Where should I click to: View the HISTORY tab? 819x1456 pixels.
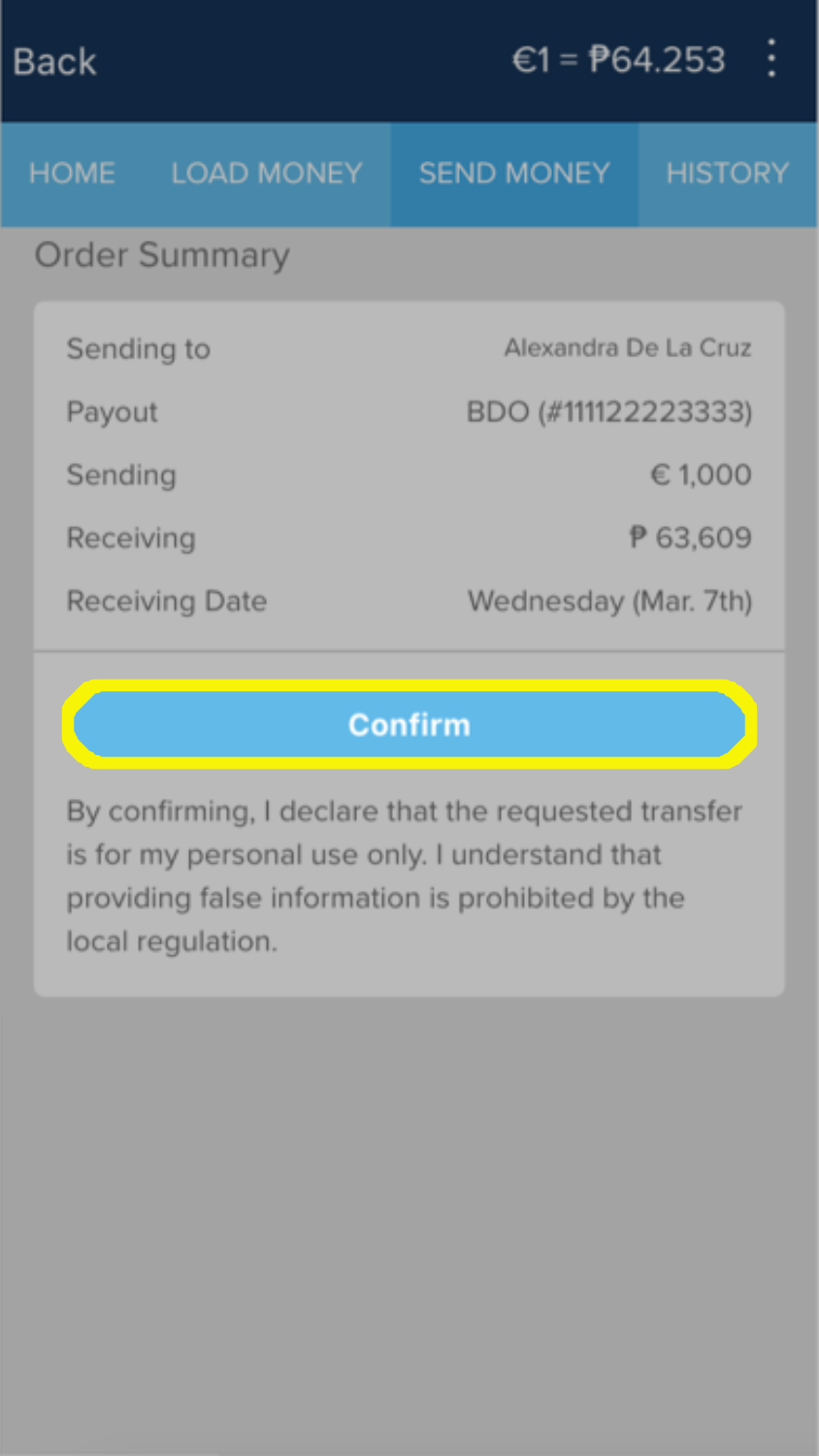point(728,173)
